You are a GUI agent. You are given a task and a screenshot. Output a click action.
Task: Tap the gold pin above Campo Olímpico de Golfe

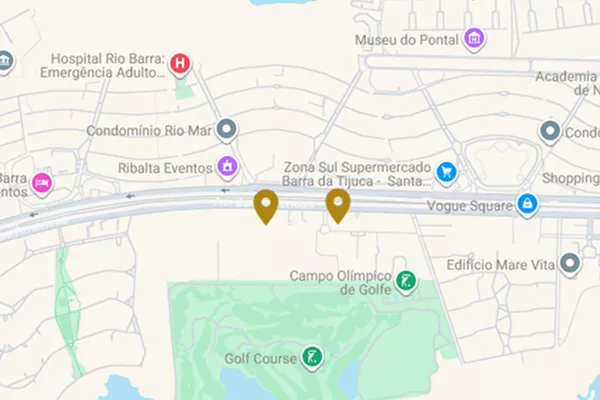click(x=338, y=204)
